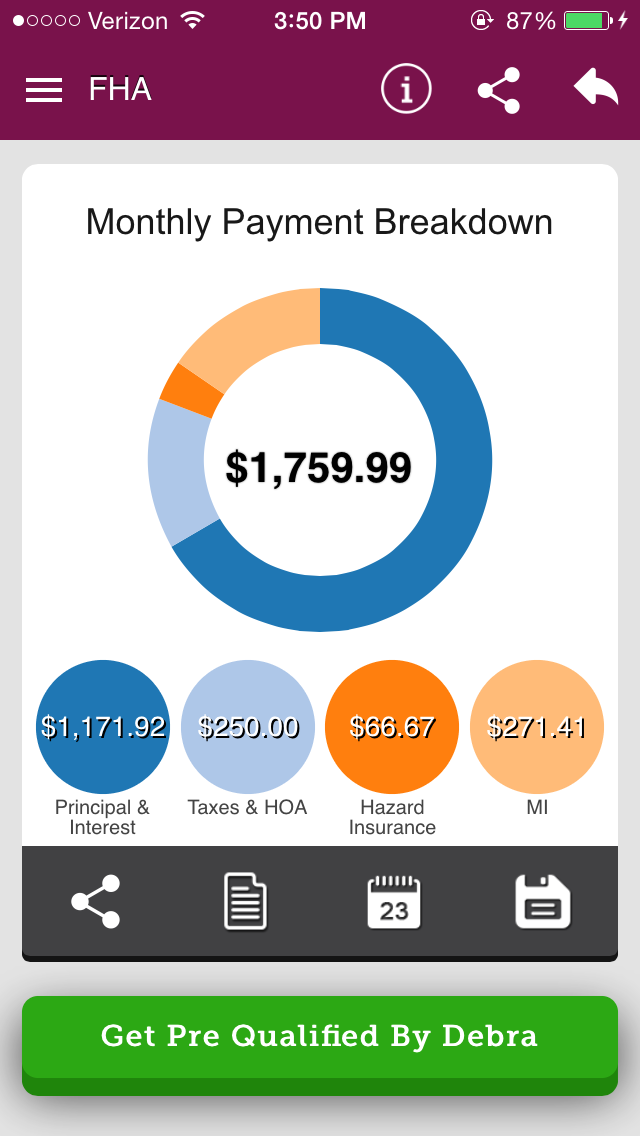Share the payment breakdown from bottom toolbar
The image size is (640, 1136).
pyautogui.click(x=96, y=901)
